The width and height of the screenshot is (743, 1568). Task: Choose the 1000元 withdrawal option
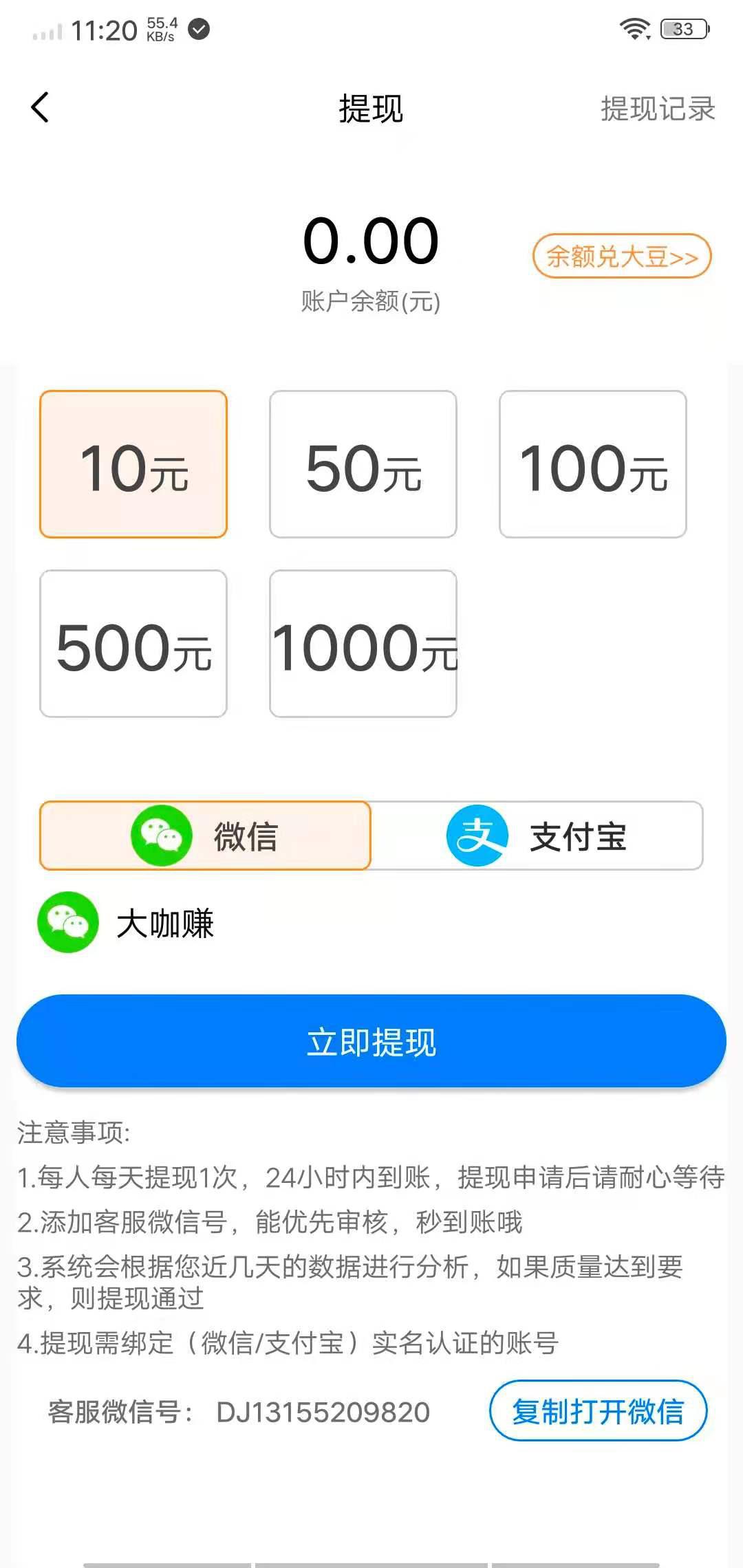pos(363,644)
